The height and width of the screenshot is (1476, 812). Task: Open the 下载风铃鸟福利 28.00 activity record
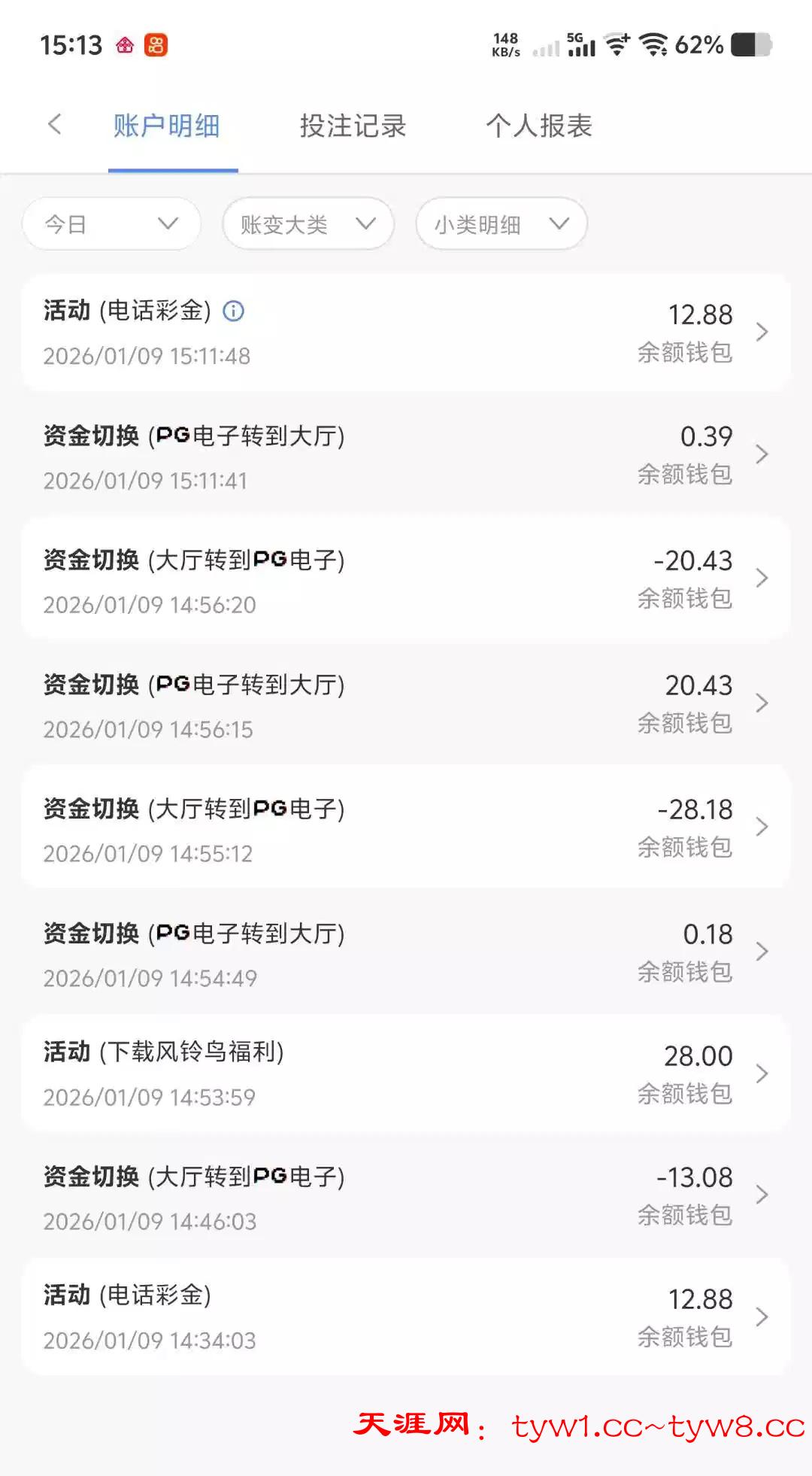pyautogui.click(x=406, y=1074)
